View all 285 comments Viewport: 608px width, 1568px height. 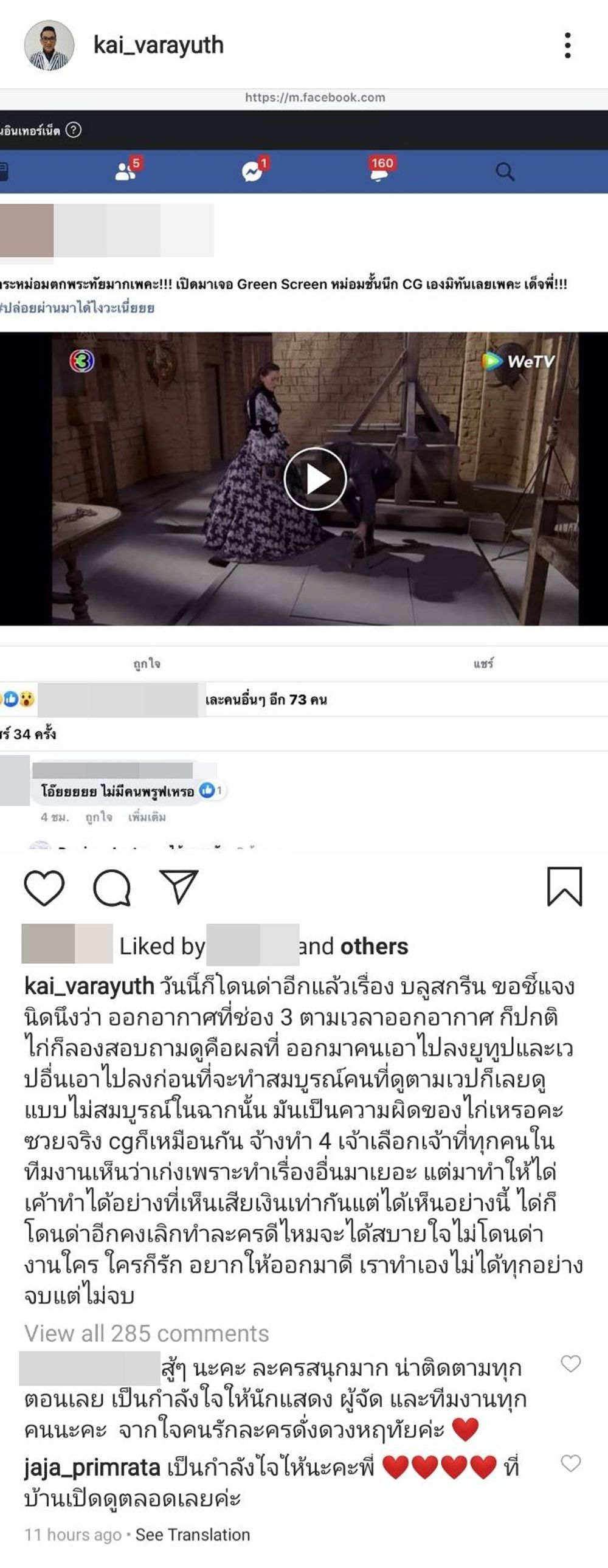tap(147, 1334)
